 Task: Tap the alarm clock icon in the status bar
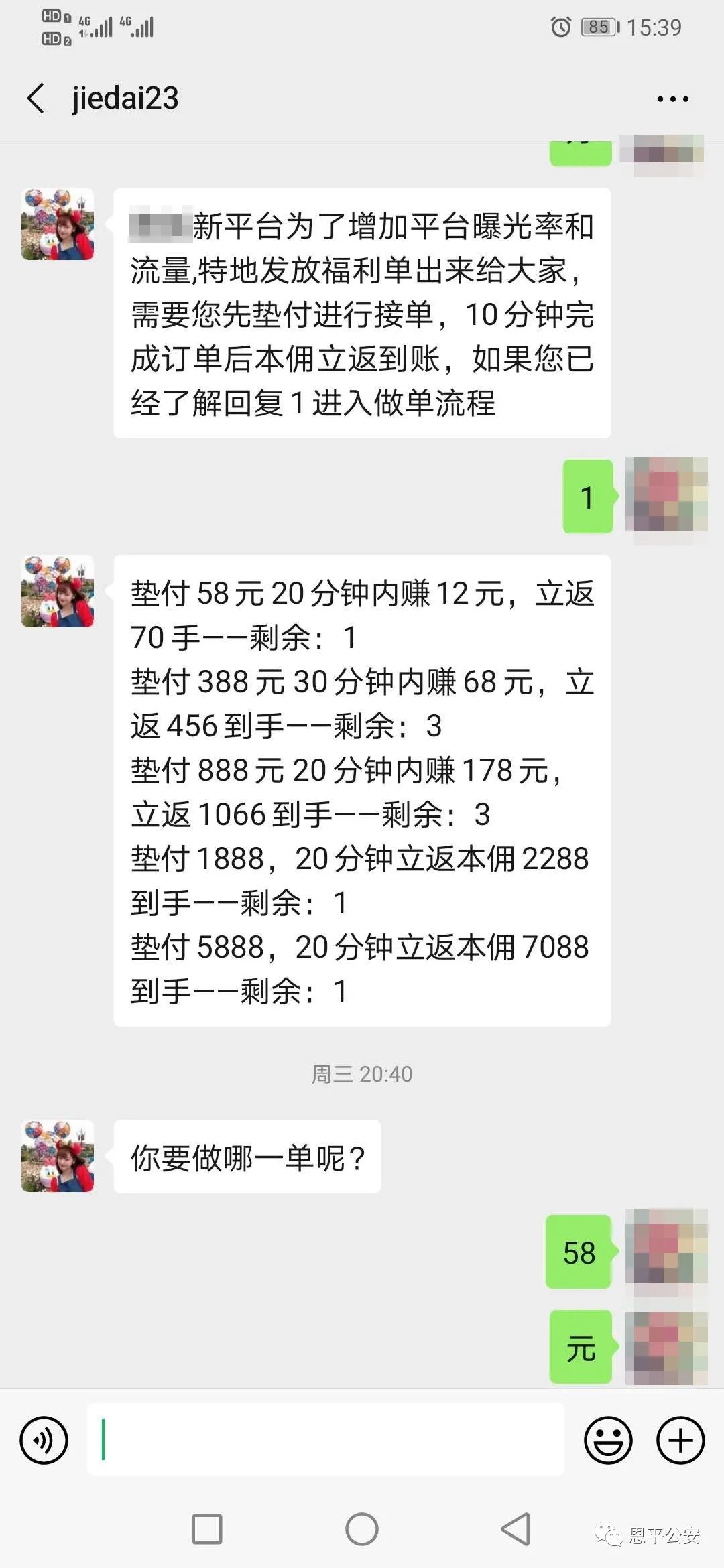(x=560, y=27)
